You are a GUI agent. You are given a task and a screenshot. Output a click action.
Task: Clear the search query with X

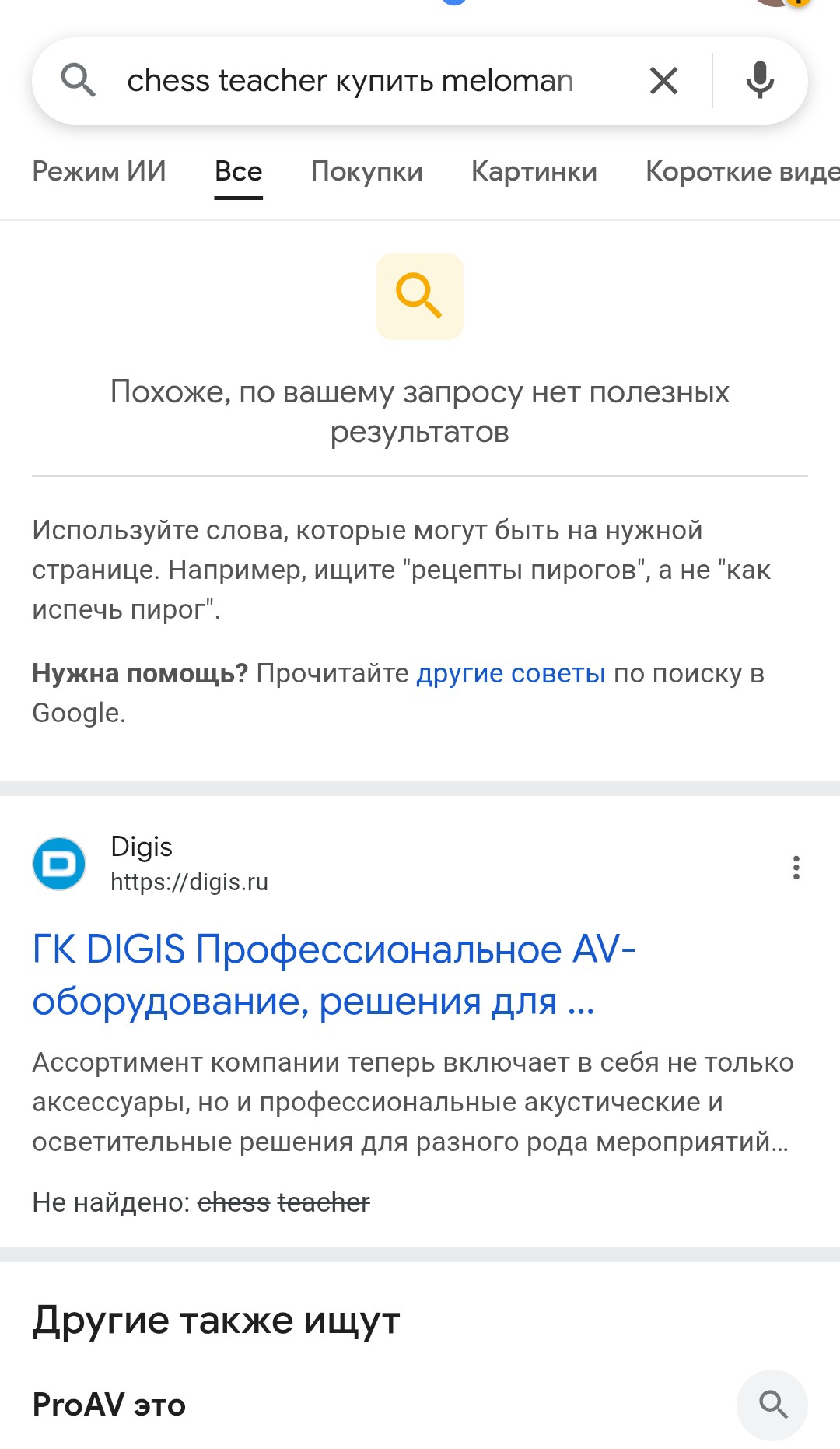[x=663, y=81]
